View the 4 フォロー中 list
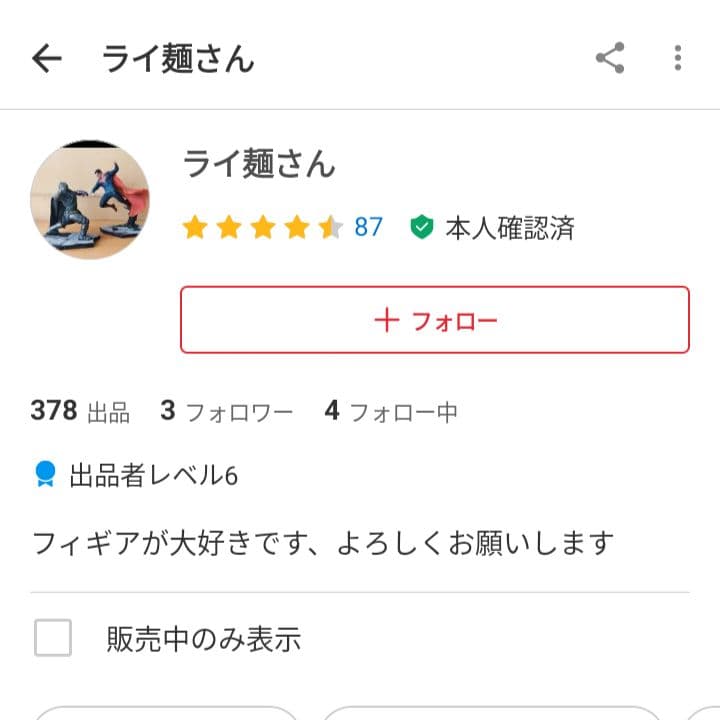Screen dimensions: 720x720 (391, 411)
